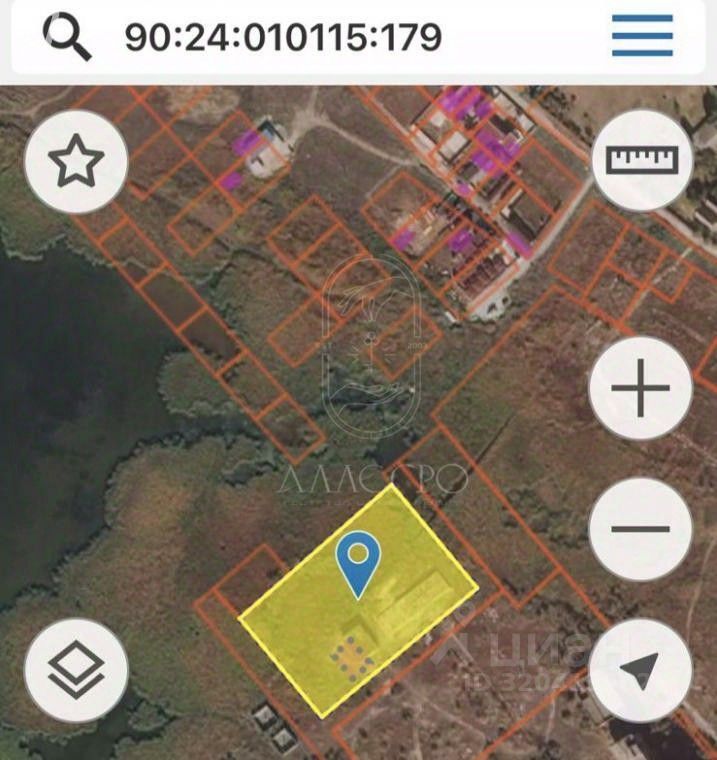Image resolution: width=717 pixels, height=760 pixels.
Task: Tap the magnifier search icon
Action: [x=66, y=37]
